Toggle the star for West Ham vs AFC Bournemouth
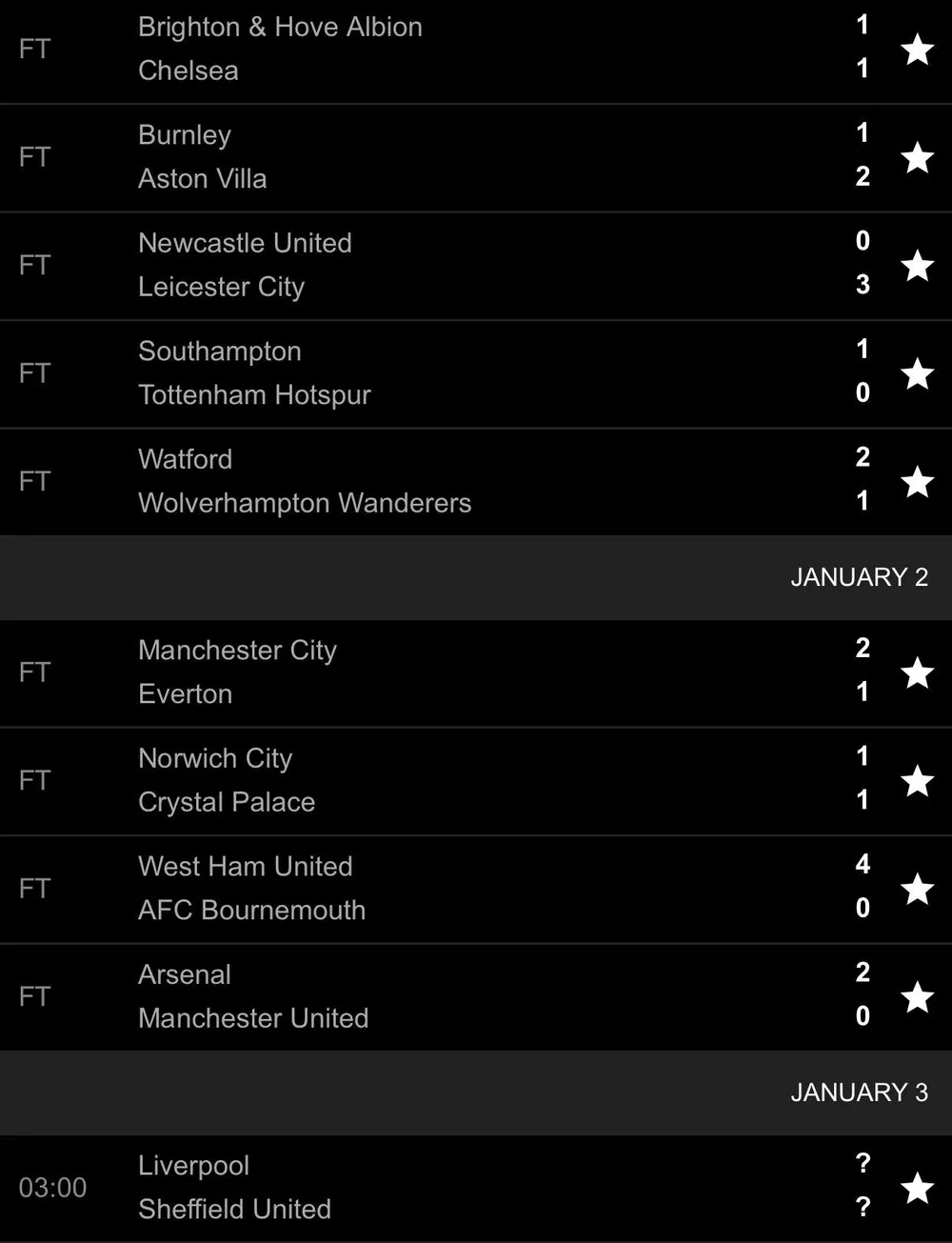Image resolution: width=952 pixels, height=1243 pixels. pyautogui.click(x=917, y=889)
